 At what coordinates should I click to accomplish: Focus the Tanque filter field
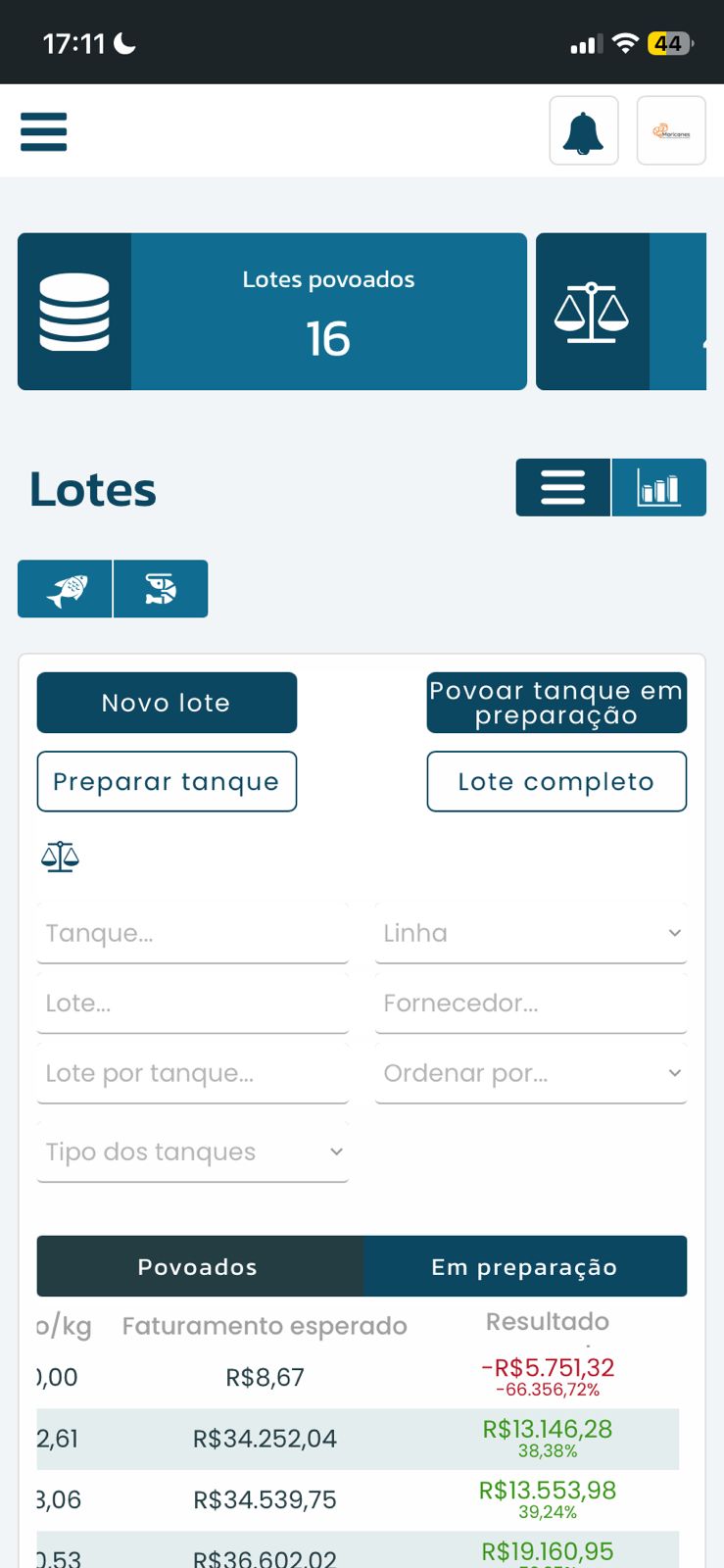coord(192,933)
